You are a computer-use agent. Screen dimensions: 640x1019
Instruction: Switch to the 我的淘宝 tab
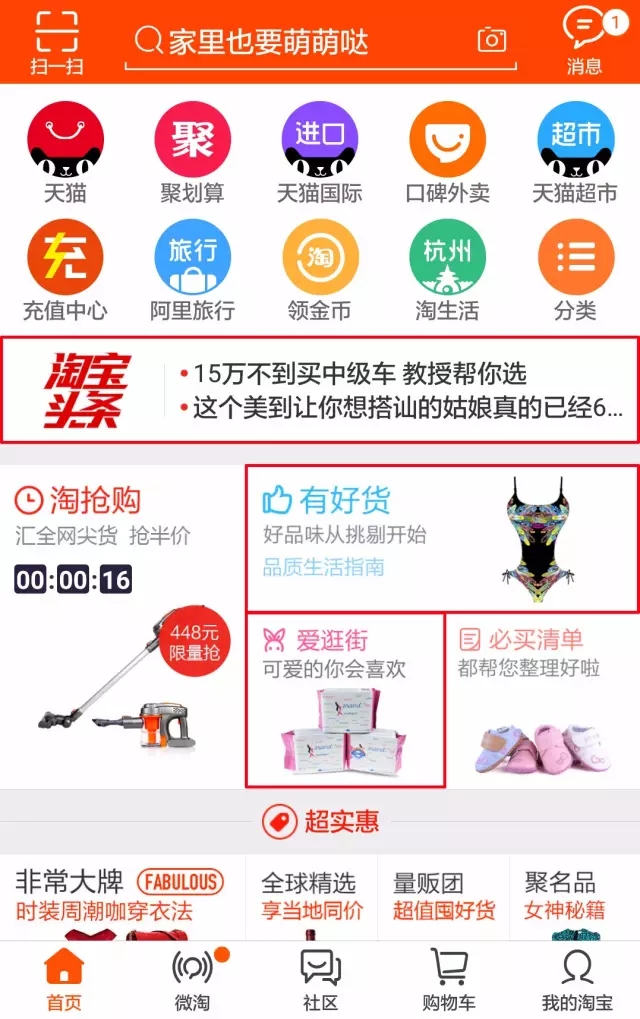click(577, 980)
